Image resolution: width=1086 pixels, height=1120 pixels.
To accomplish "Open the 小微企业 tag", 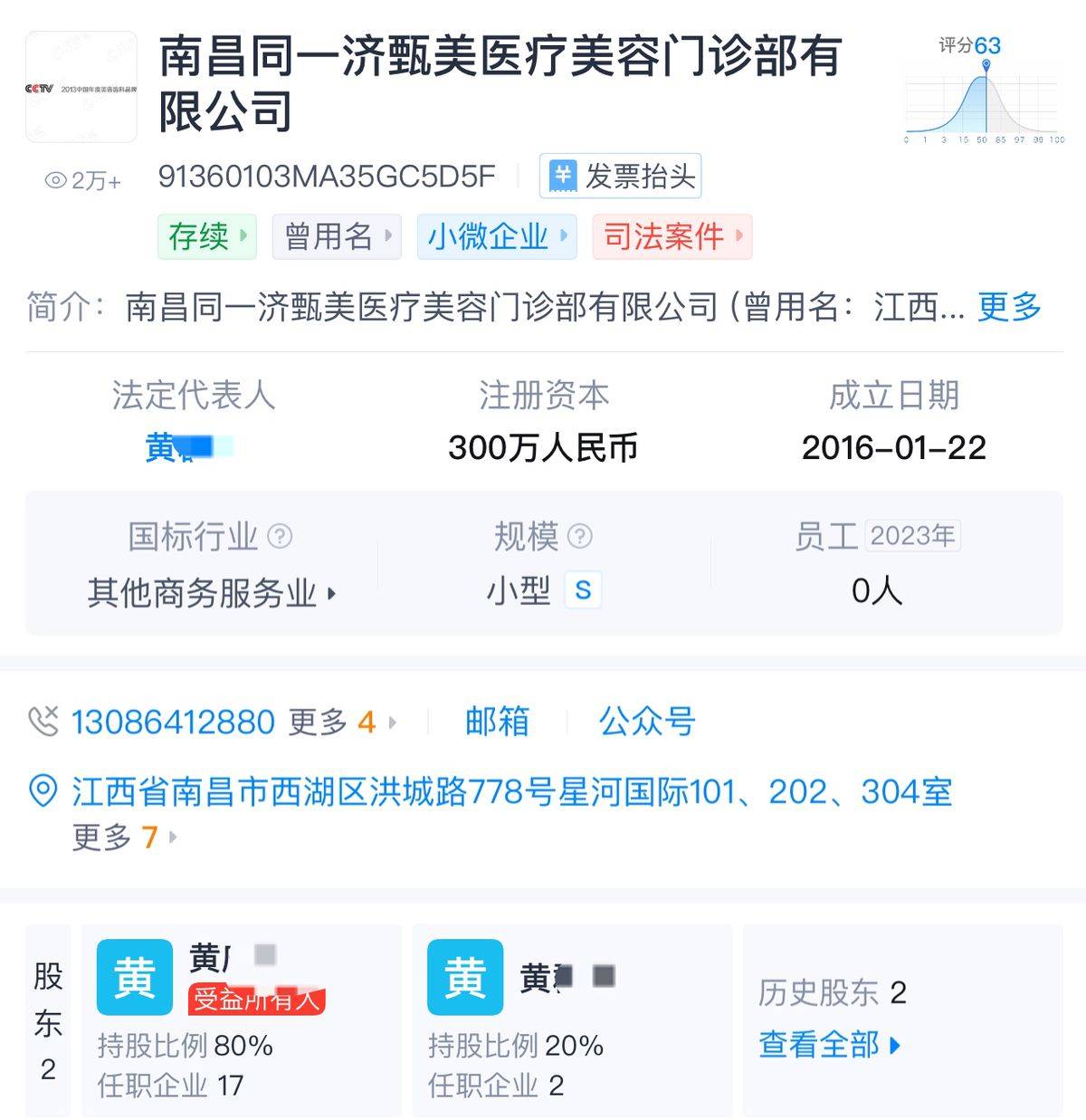I will click(x=496, y=237).
